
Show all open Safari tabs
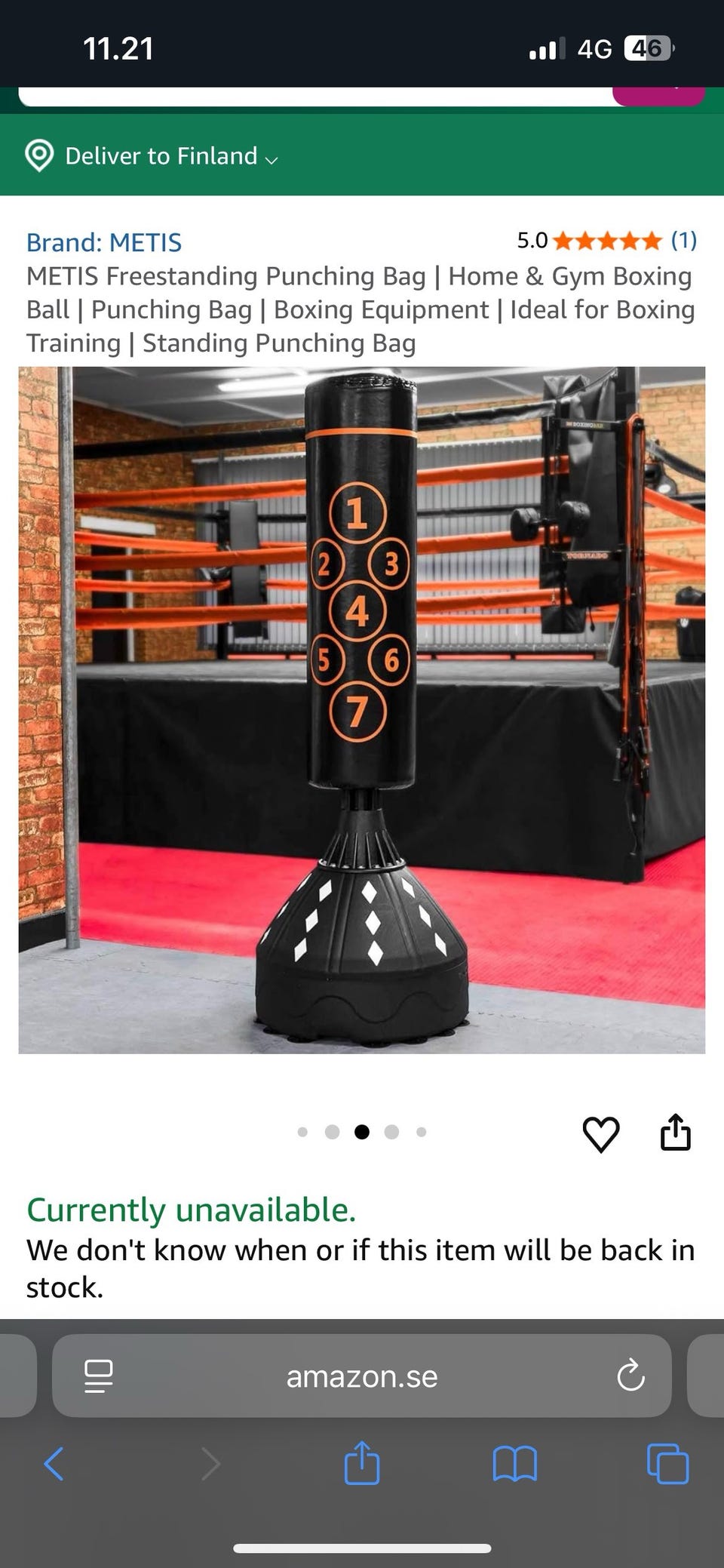tap(668, 1464)
